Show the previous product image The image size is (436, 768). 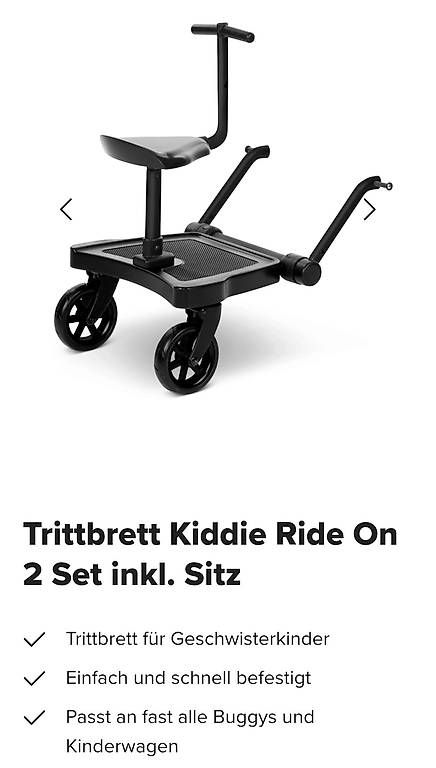(x=66, y=209)
